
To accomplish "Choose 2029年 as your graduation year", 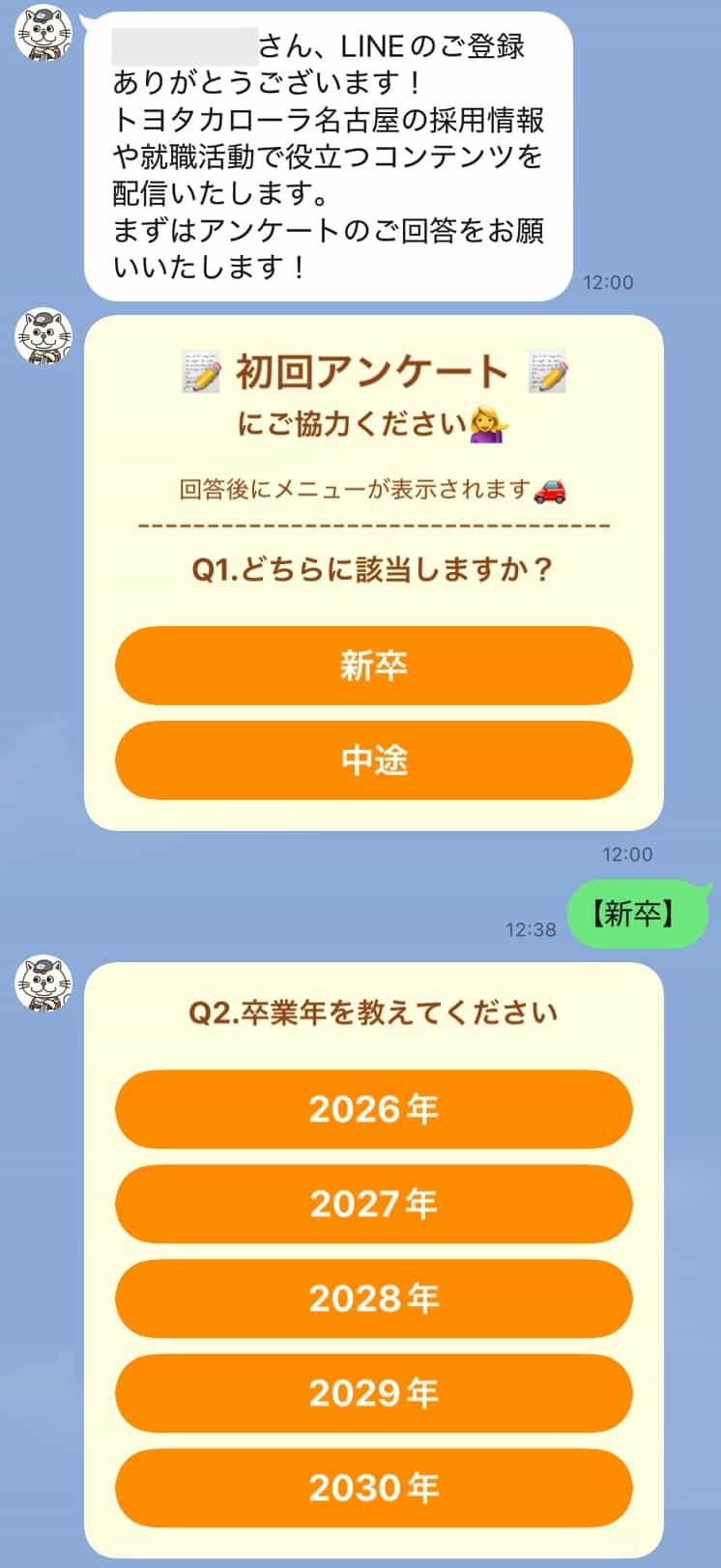I will pyautogui.click(x=373, y=1393).
